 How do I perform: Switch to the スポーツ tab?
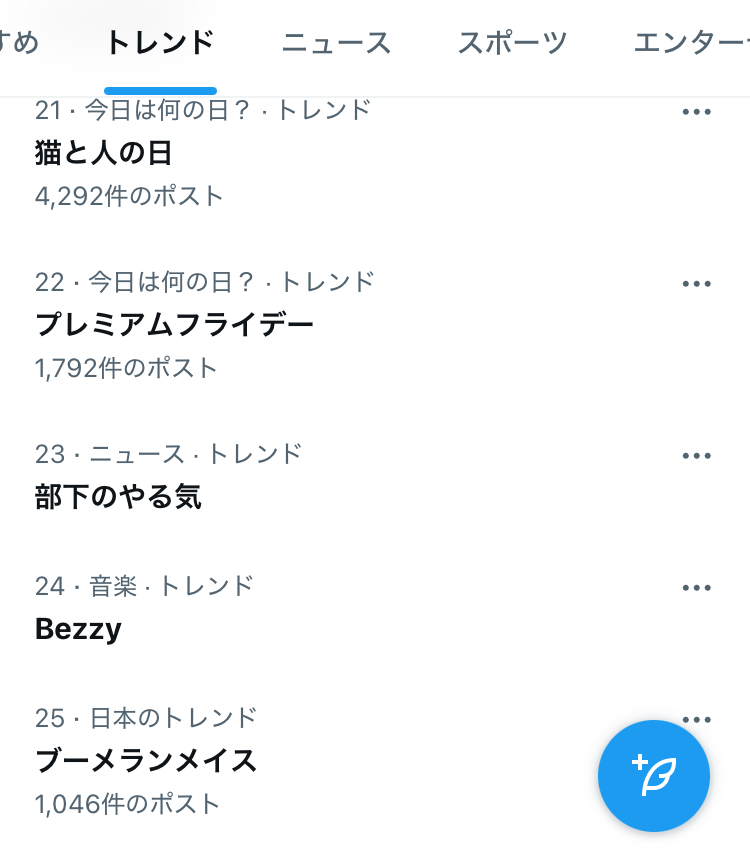click(512, 43)
